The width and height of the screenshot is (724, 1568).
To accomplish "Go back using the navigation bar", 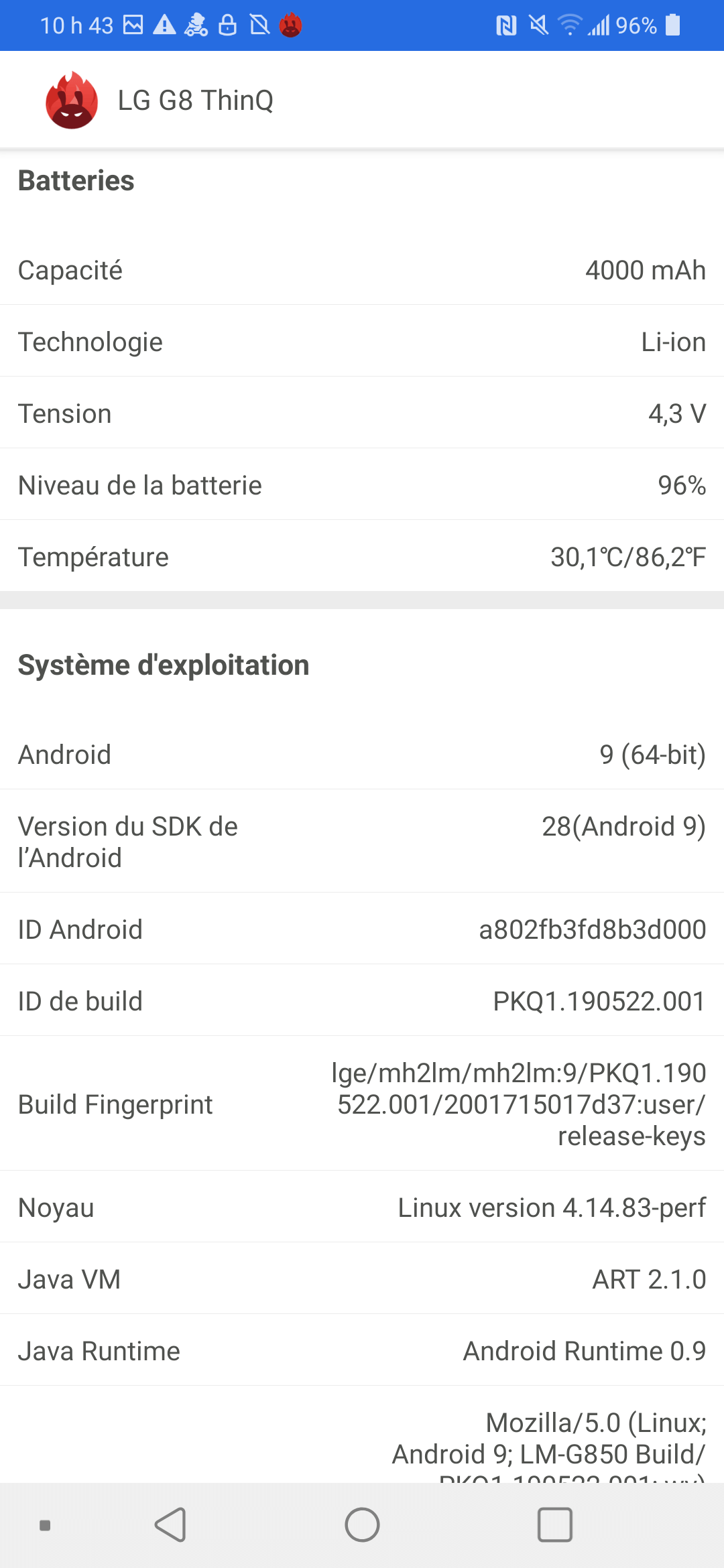I will pos(170,1524).
